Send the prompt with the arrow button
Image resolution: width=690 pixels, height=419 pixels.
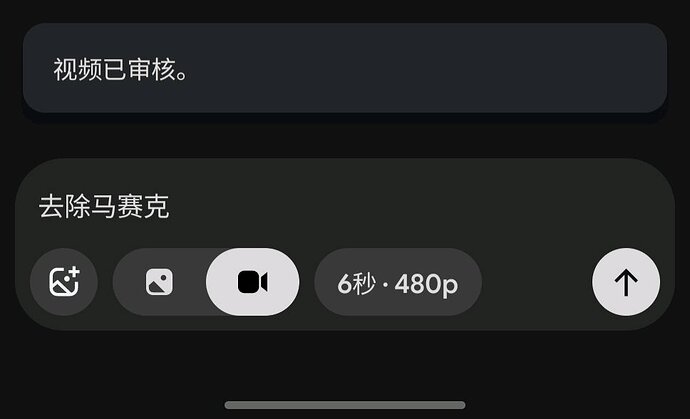coord(626,282)
